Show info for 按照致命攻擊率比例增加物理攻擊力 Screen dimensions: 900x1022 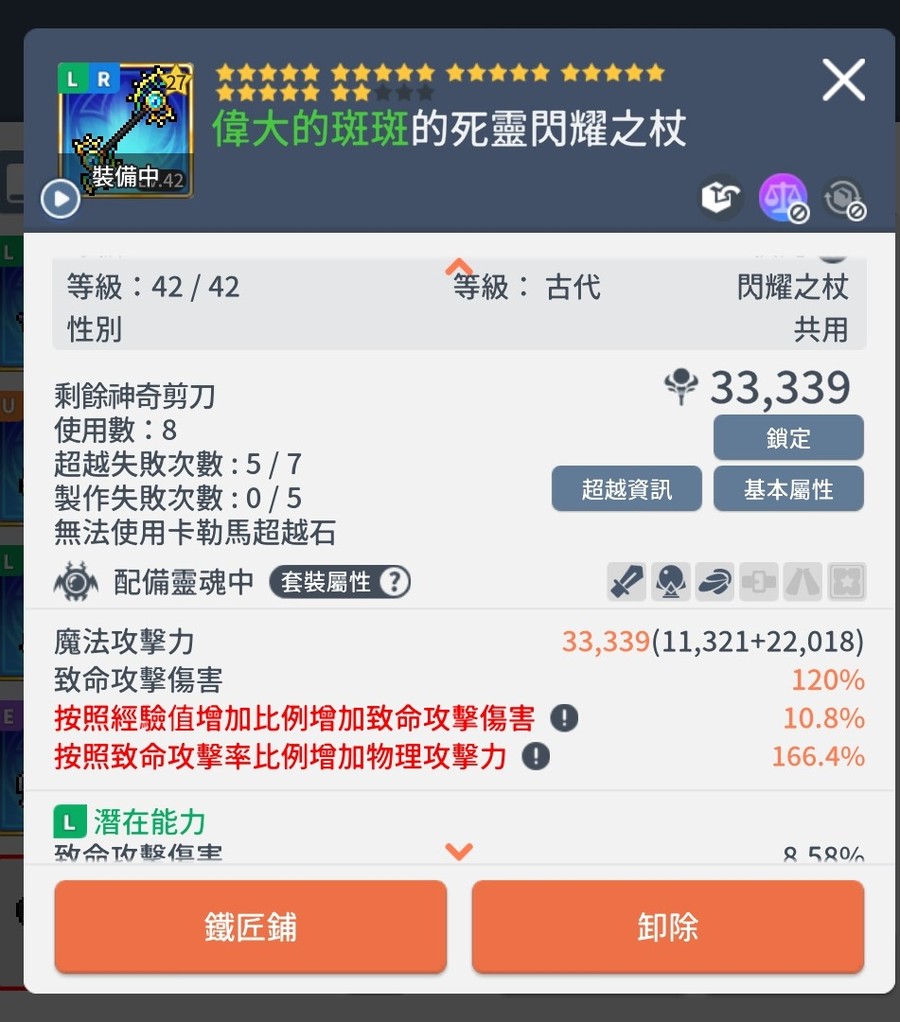(536, 756)
